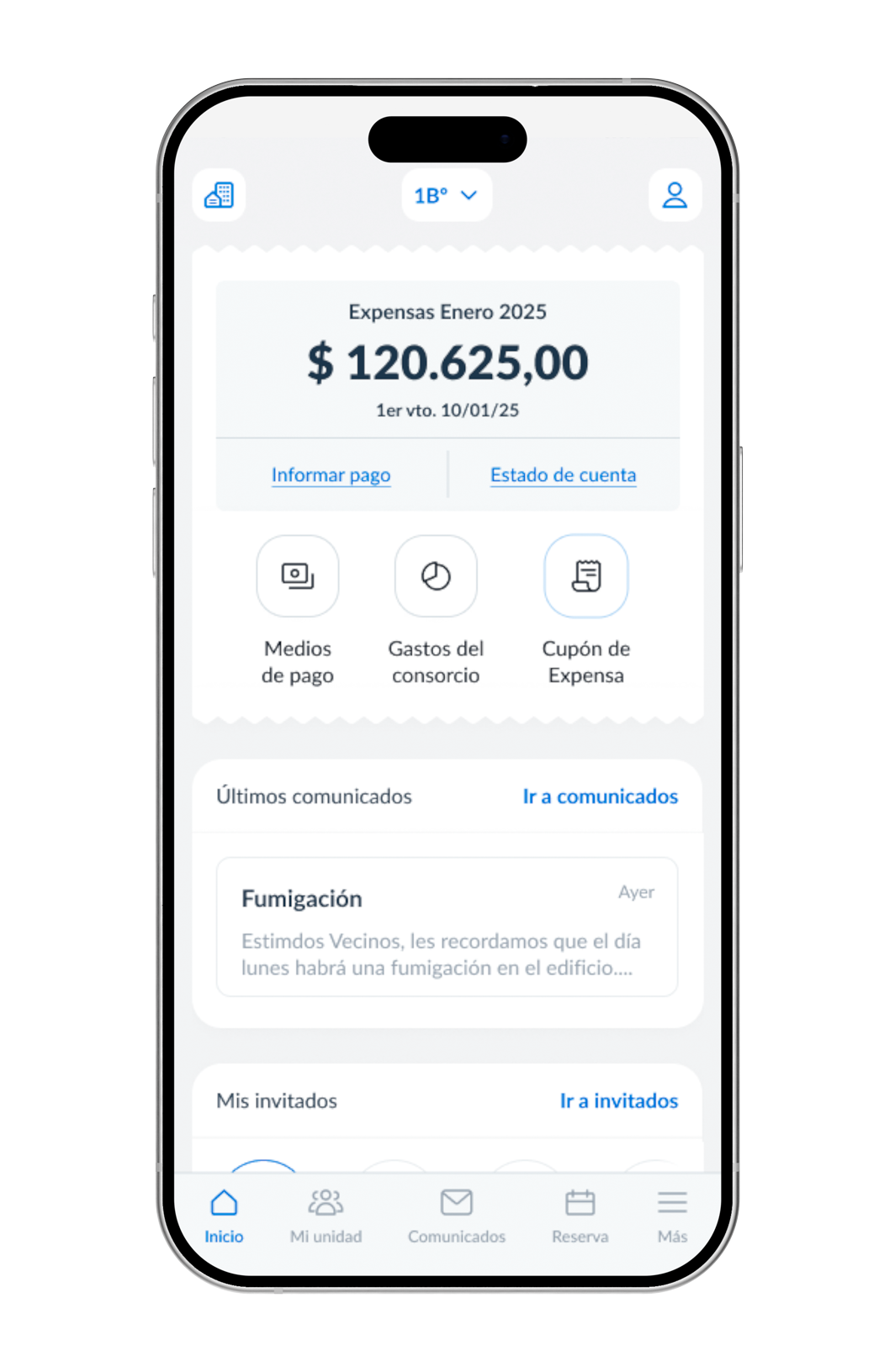895x1372 pixels.
Task: Select the Inicio tab
Action: pyautogui.click(x=224, y=1216)
